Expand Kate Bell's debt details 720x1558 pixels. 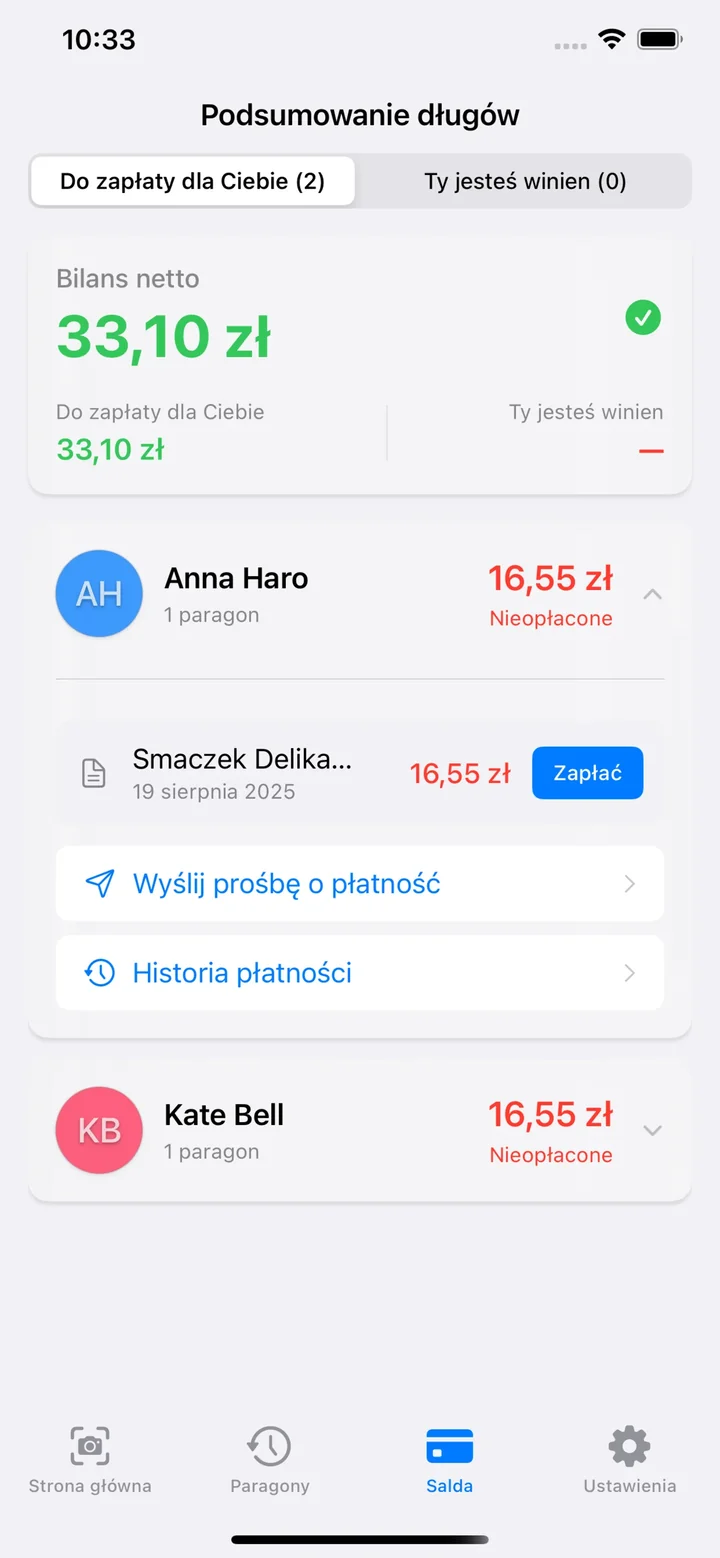[652, 1130]
